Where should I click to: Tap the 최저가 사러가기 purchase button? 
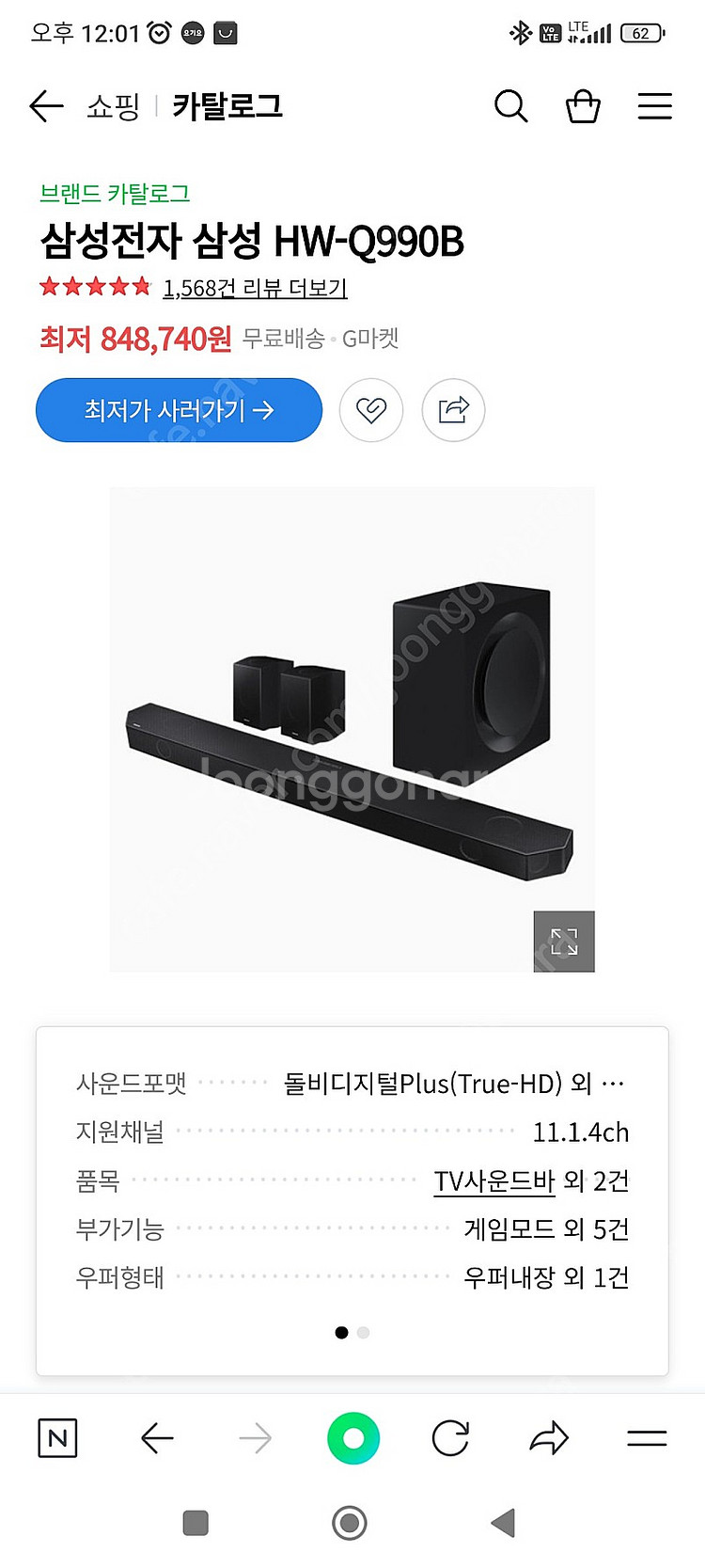coord(178,409)
